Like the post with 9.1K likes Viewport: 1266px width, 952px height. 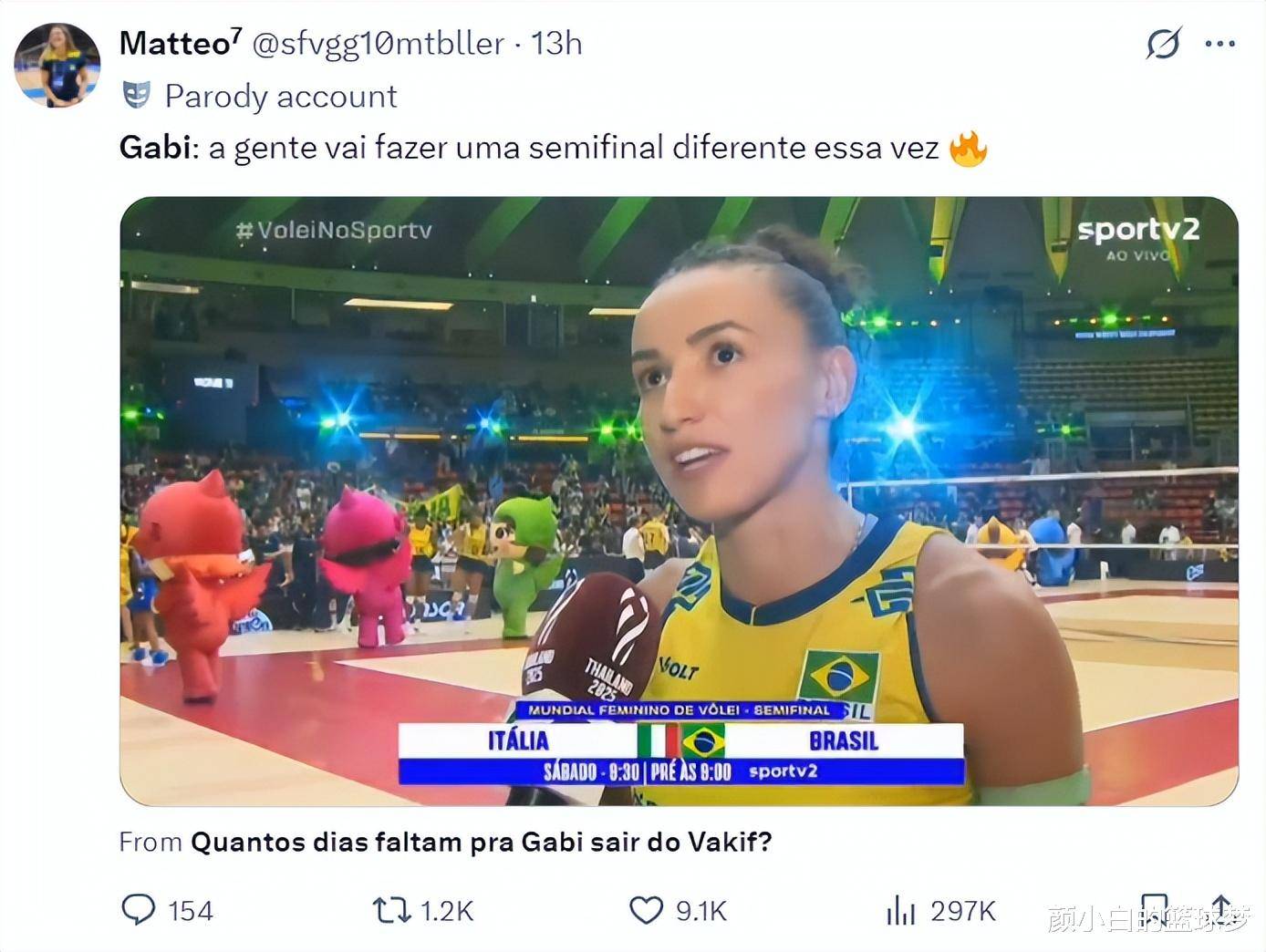(x=647, y=909)
